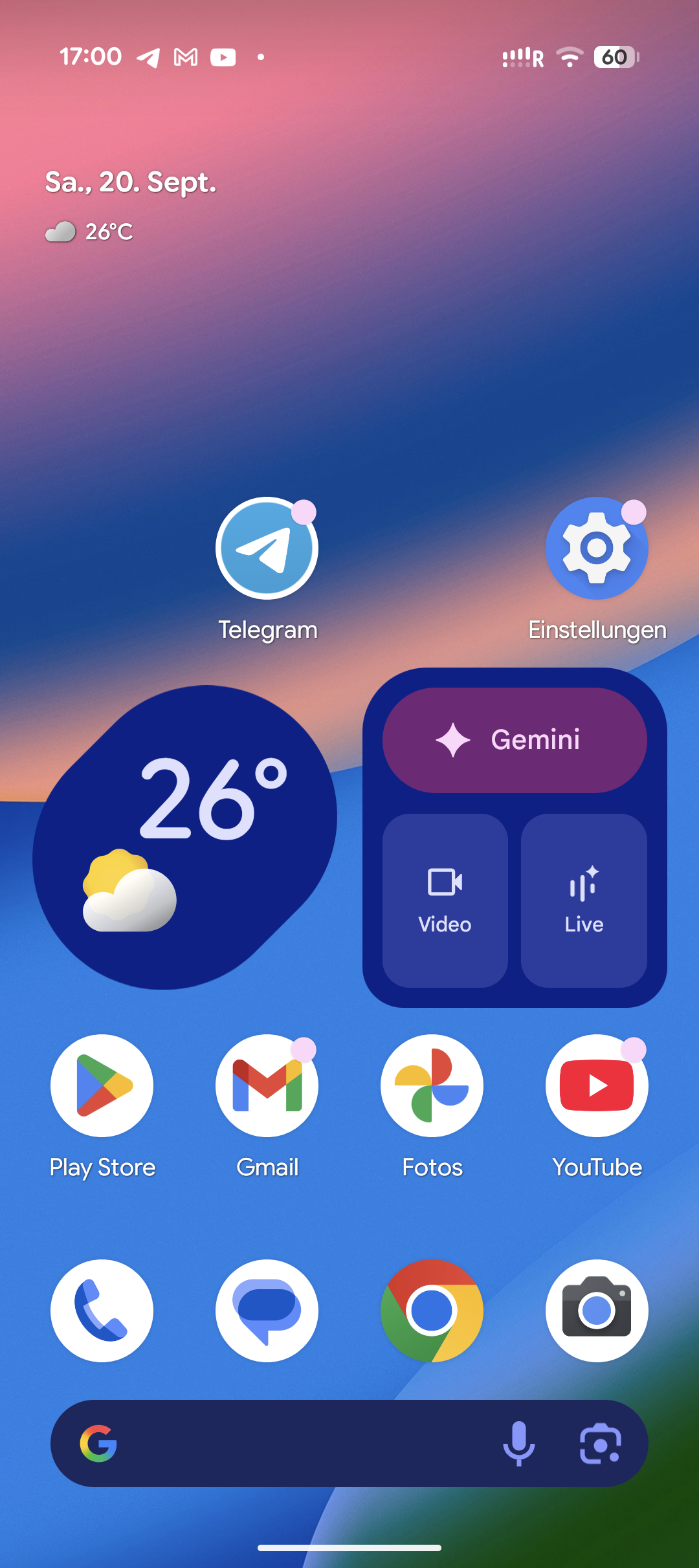Screen dimensions: 699x1568
Task: Start voice search with the microphone
Action: 519,1444
